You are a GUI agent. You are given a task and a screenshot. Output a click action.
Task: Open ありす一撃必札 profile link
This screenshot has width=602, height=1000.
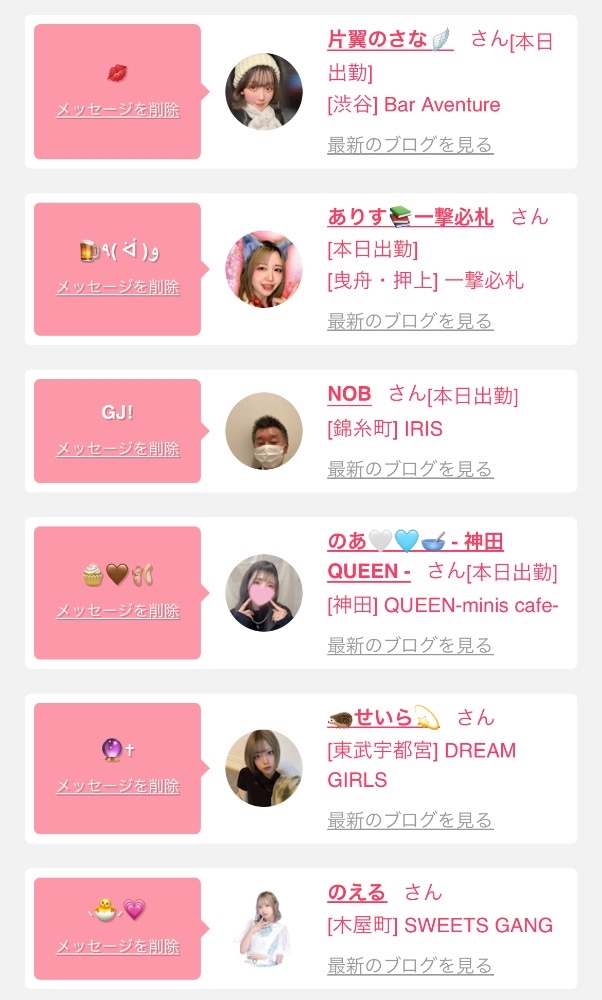[x=410, y=217]
